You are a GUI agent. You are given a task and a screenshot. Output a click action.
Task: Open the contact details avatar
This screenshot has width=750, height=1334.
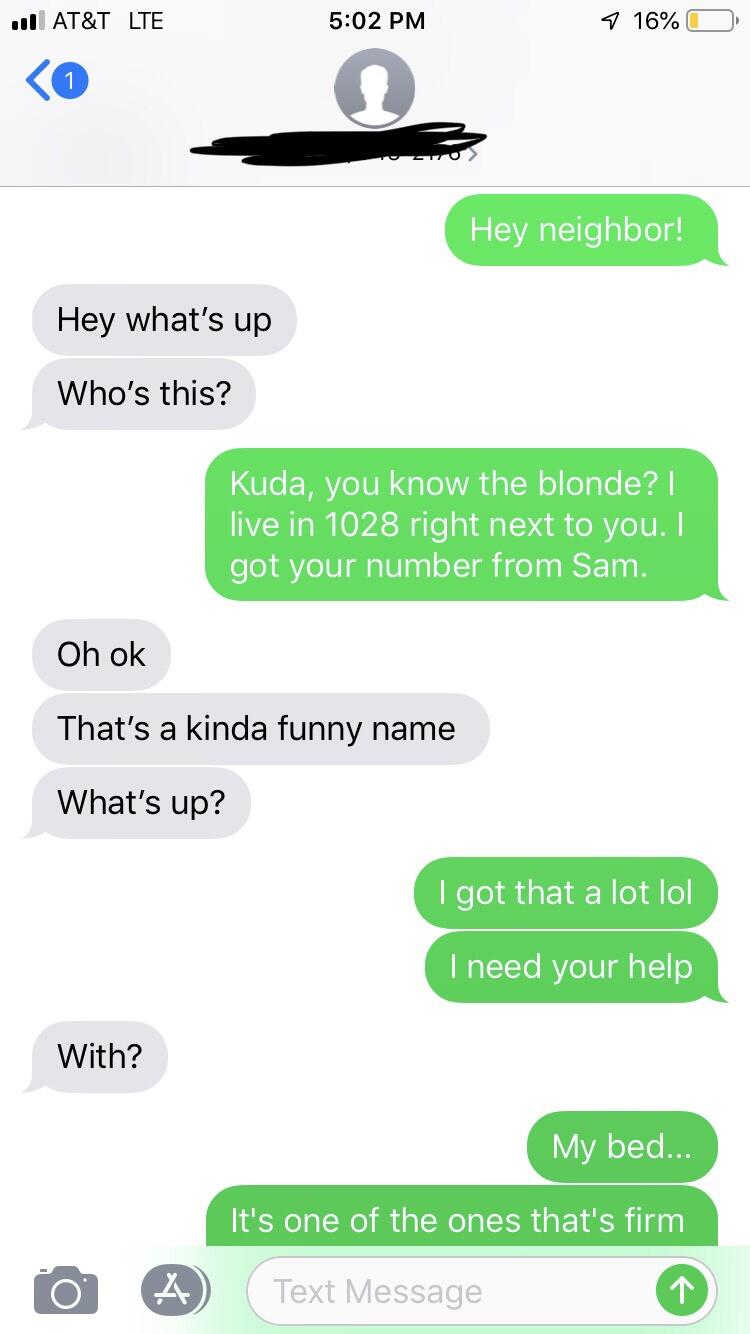[x=375, y=88]
